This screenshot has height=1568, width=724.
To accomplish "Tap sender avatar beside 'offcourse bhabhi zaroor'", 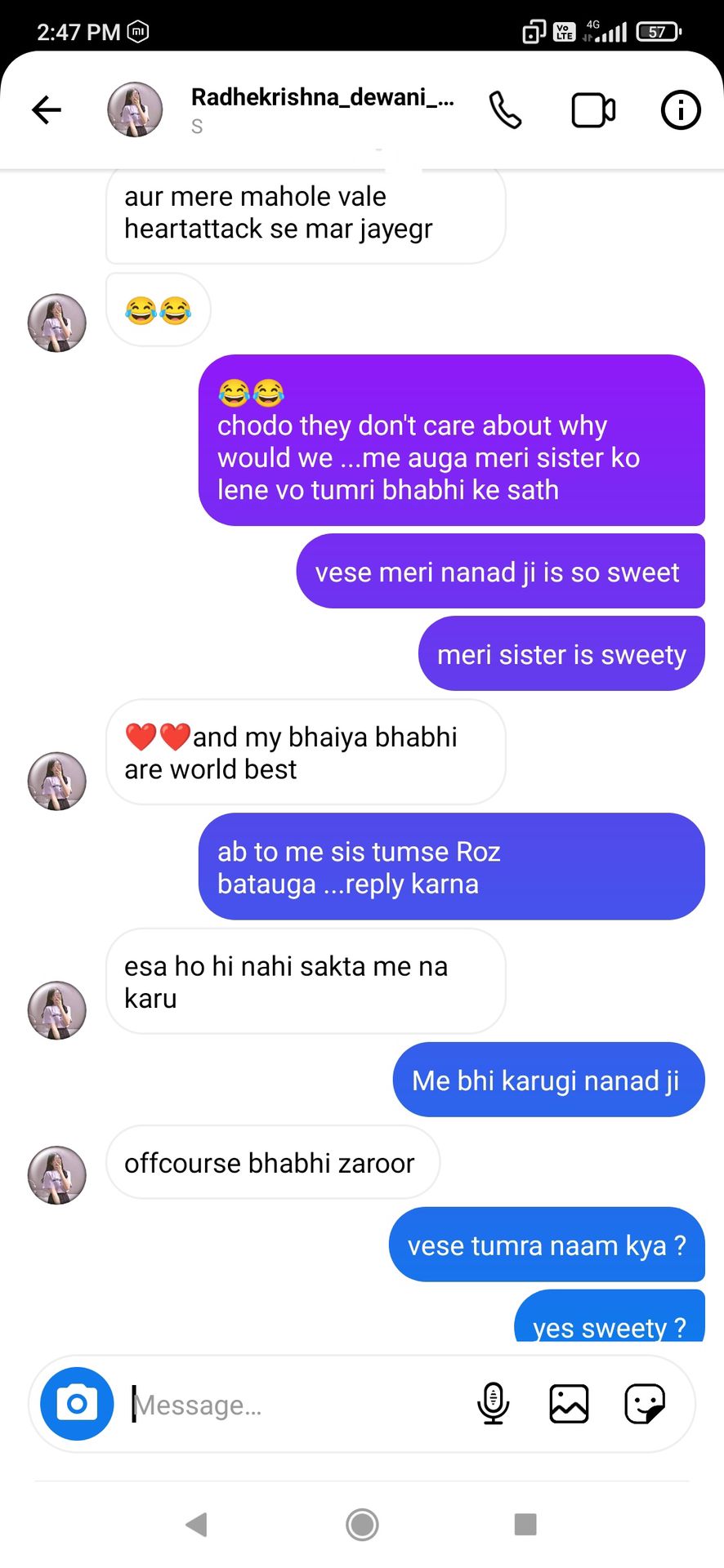I will (x=57, y=1175).
